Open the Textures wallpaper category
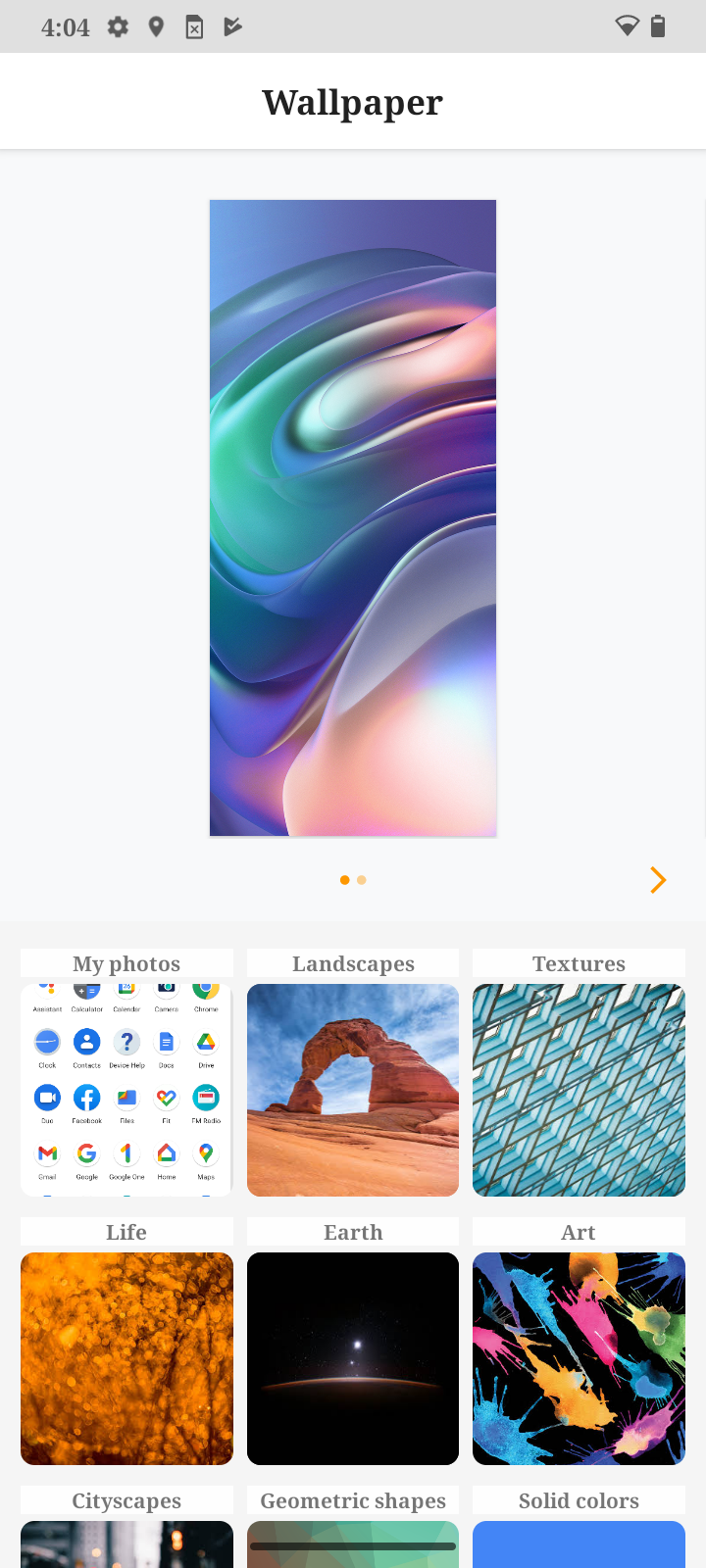 pos(579,1089)
